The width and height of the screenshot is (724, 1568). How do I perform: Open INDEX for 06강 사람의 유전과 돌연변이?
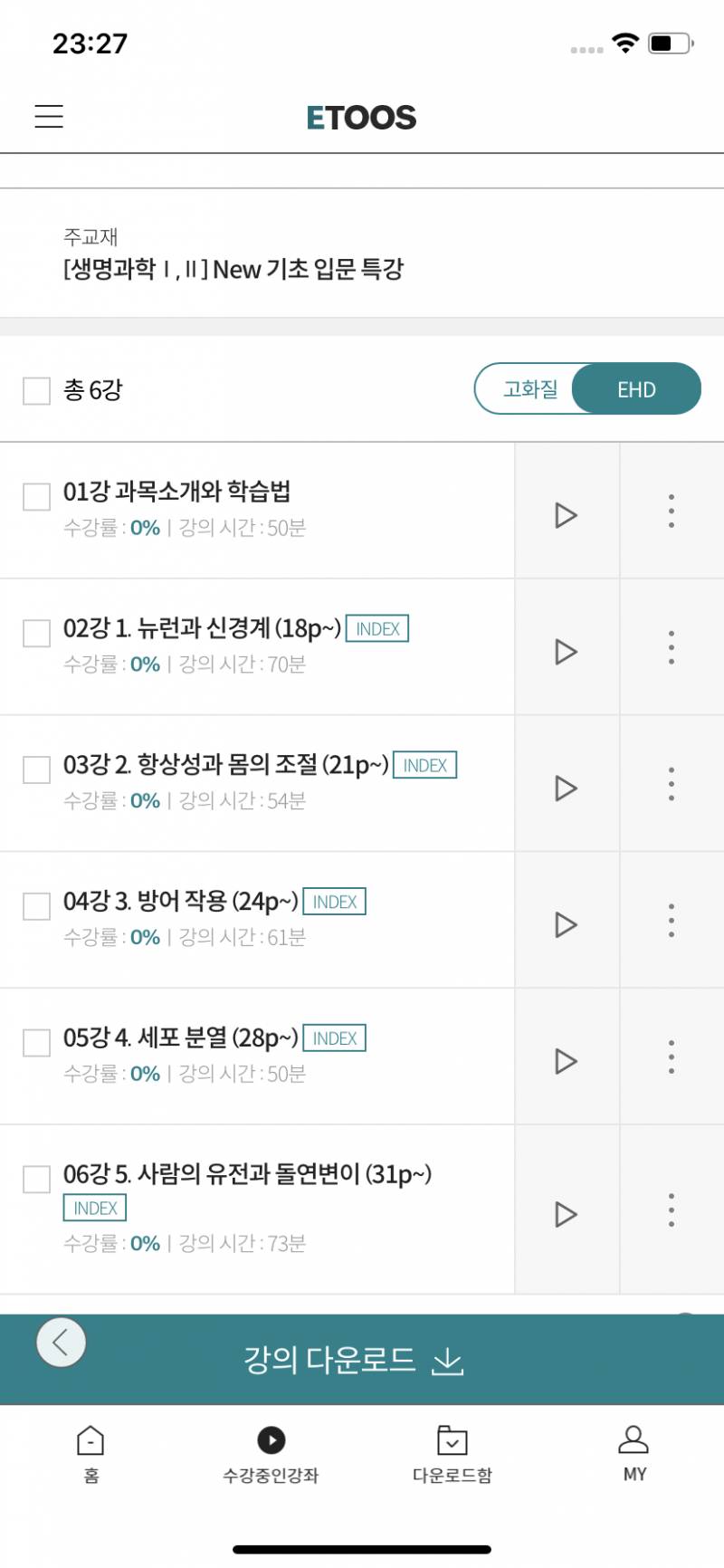[x=95, y=1208]
